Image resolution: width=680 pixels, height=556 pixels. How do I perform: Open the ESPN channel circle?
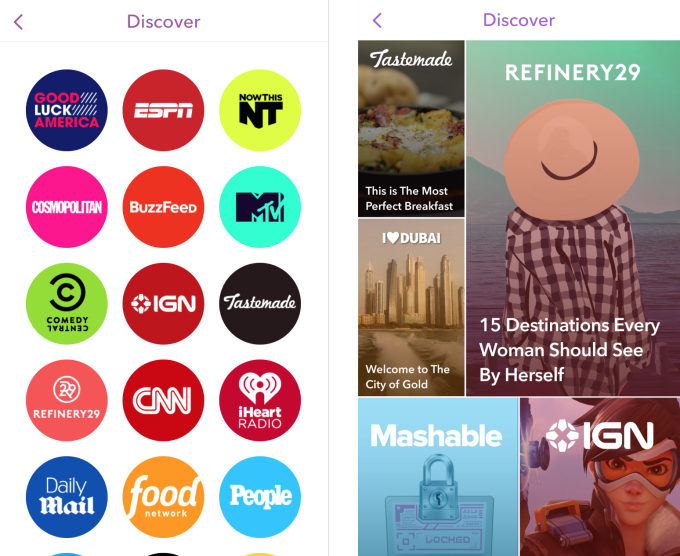tap(163, 110)
